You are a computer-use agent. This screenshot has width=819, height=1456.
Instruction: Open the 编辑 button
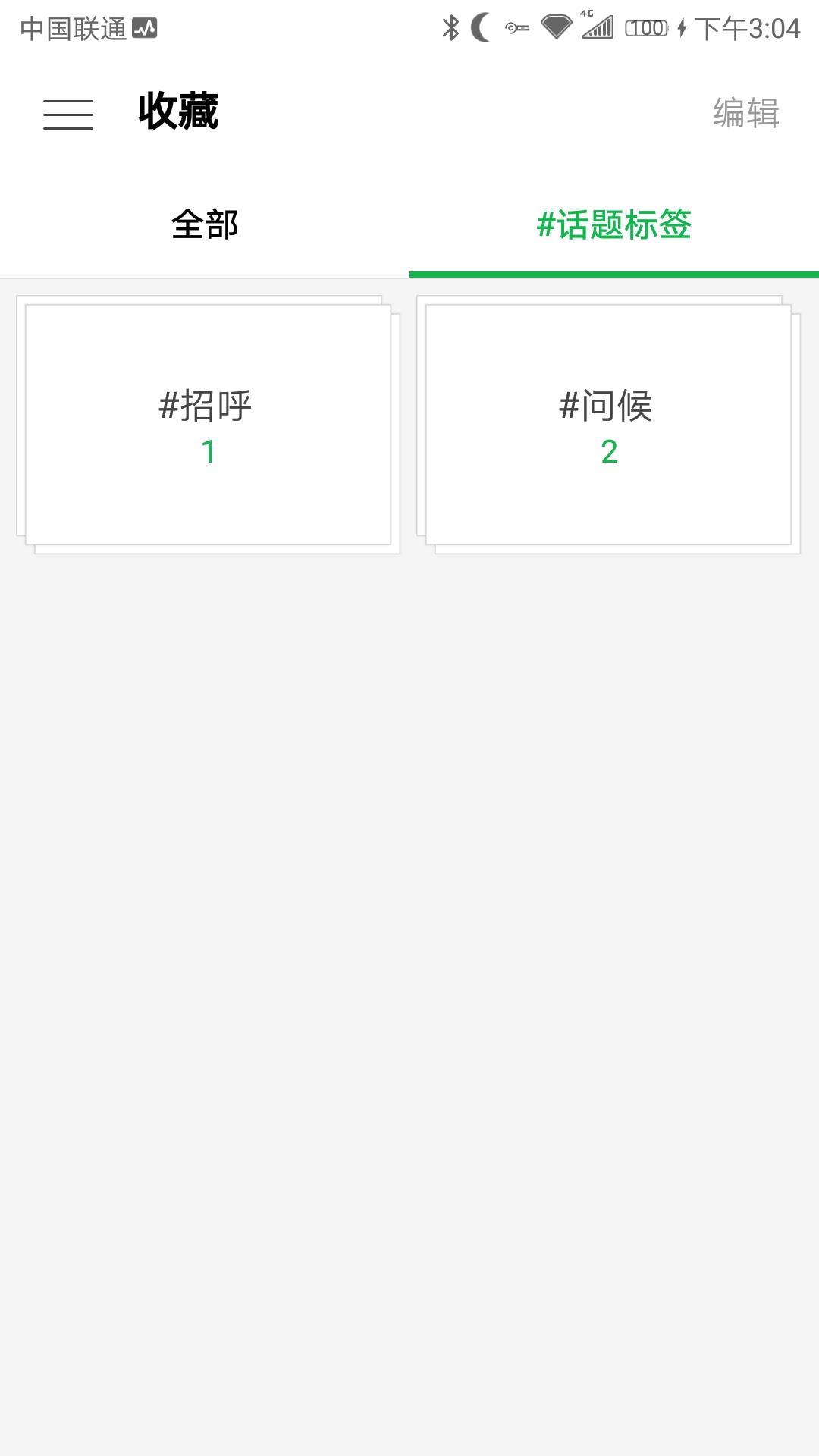pyautogui.click(x=747, y=114)
